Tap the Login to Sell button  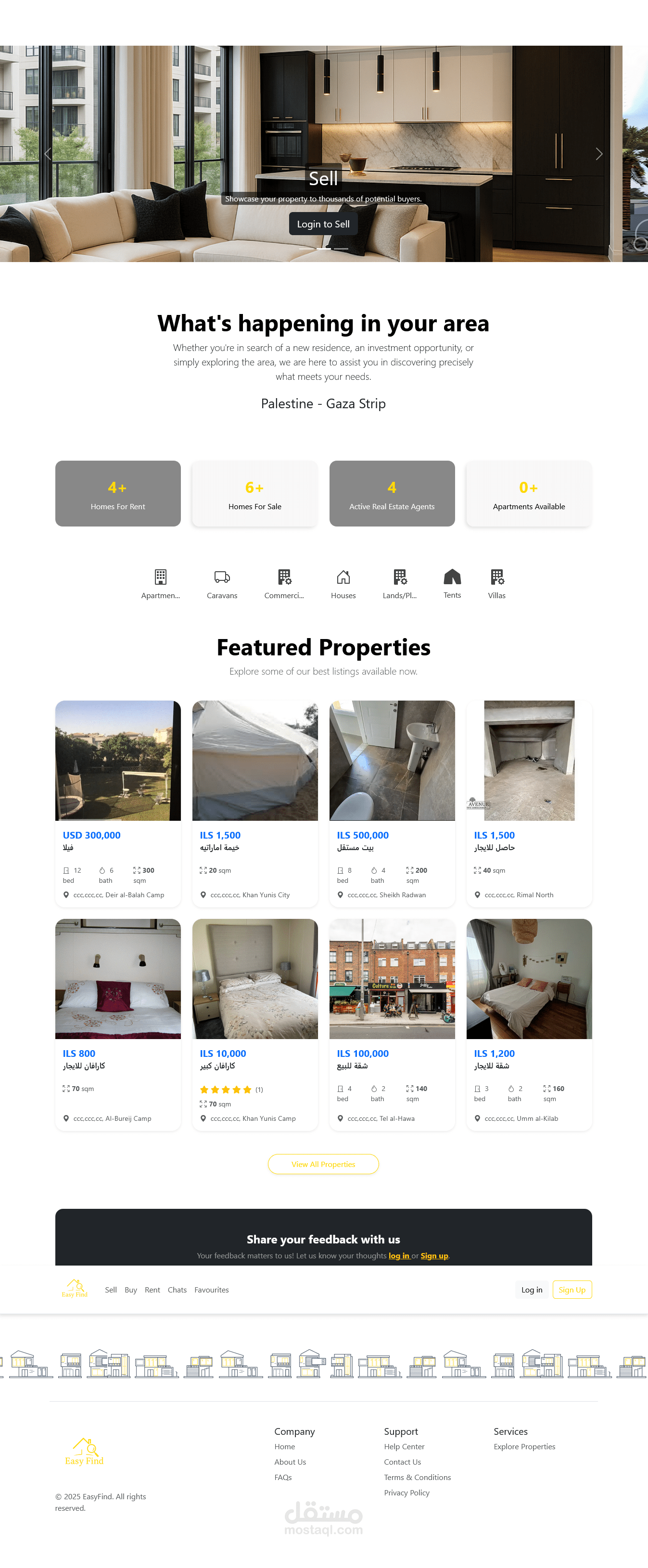[323, 224]
